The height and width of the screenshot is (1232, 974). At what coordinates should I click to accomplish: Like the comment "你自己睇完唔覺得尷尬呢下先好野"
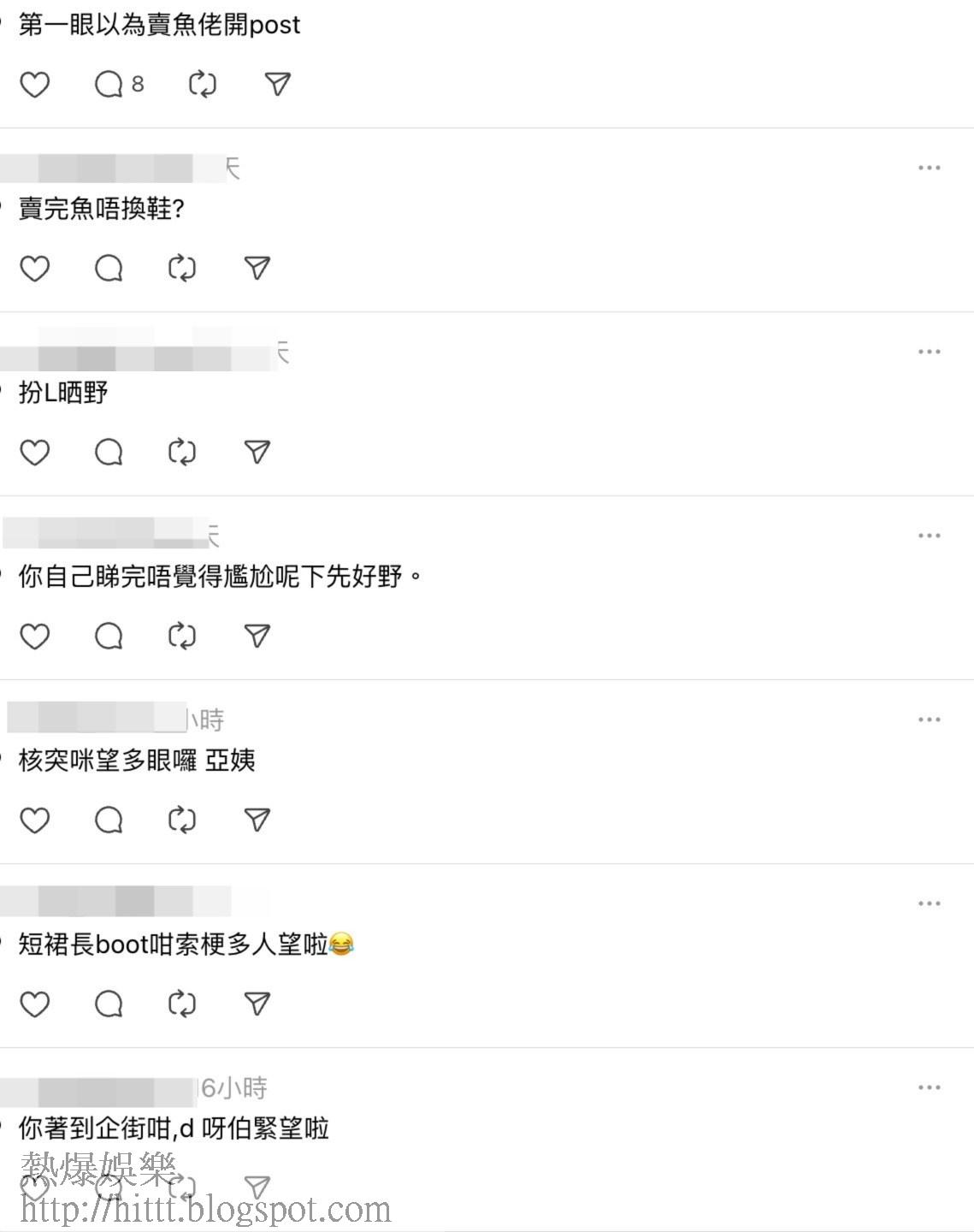click(x=35, y=637)
